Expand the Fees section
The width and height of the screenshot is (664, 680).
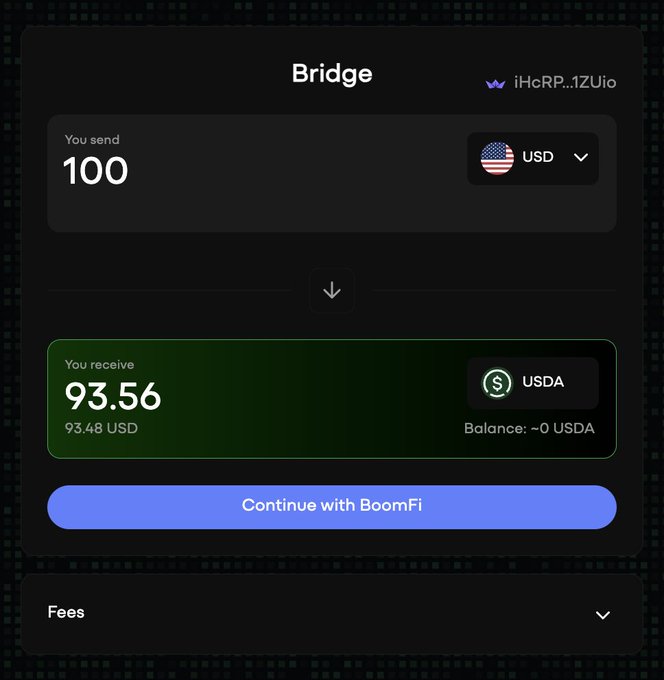coord(602,614)
